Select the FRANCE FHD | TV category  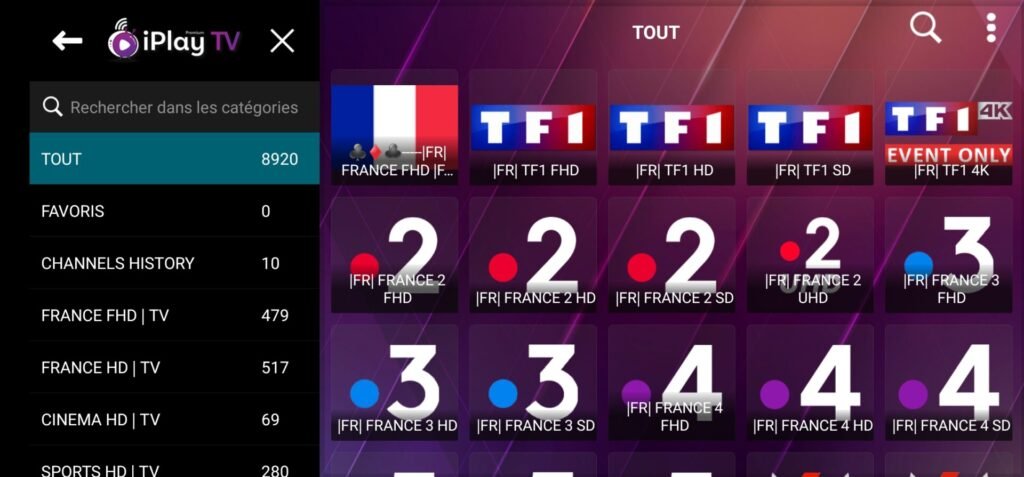(x=174, y=316)
